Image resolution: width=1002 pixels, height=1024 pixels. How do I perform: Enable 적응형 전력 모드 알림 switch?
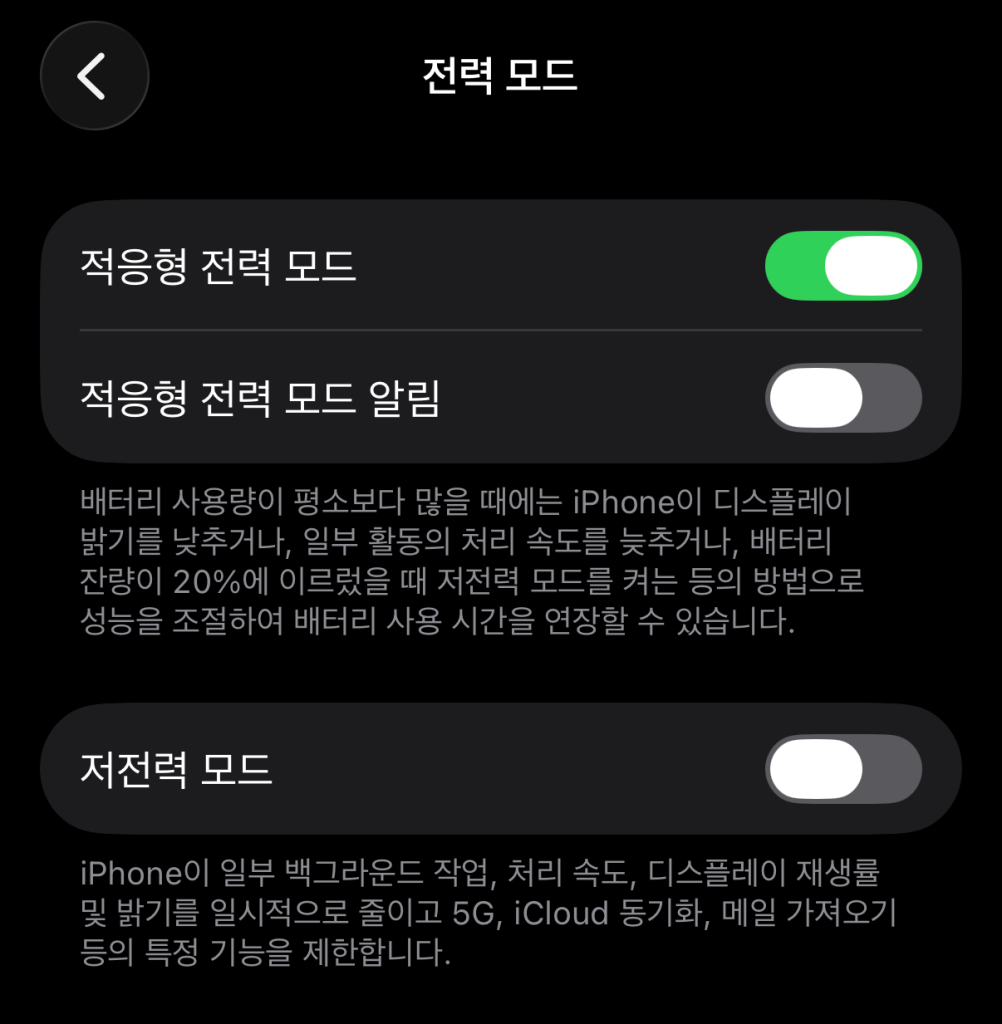[842, 398]
